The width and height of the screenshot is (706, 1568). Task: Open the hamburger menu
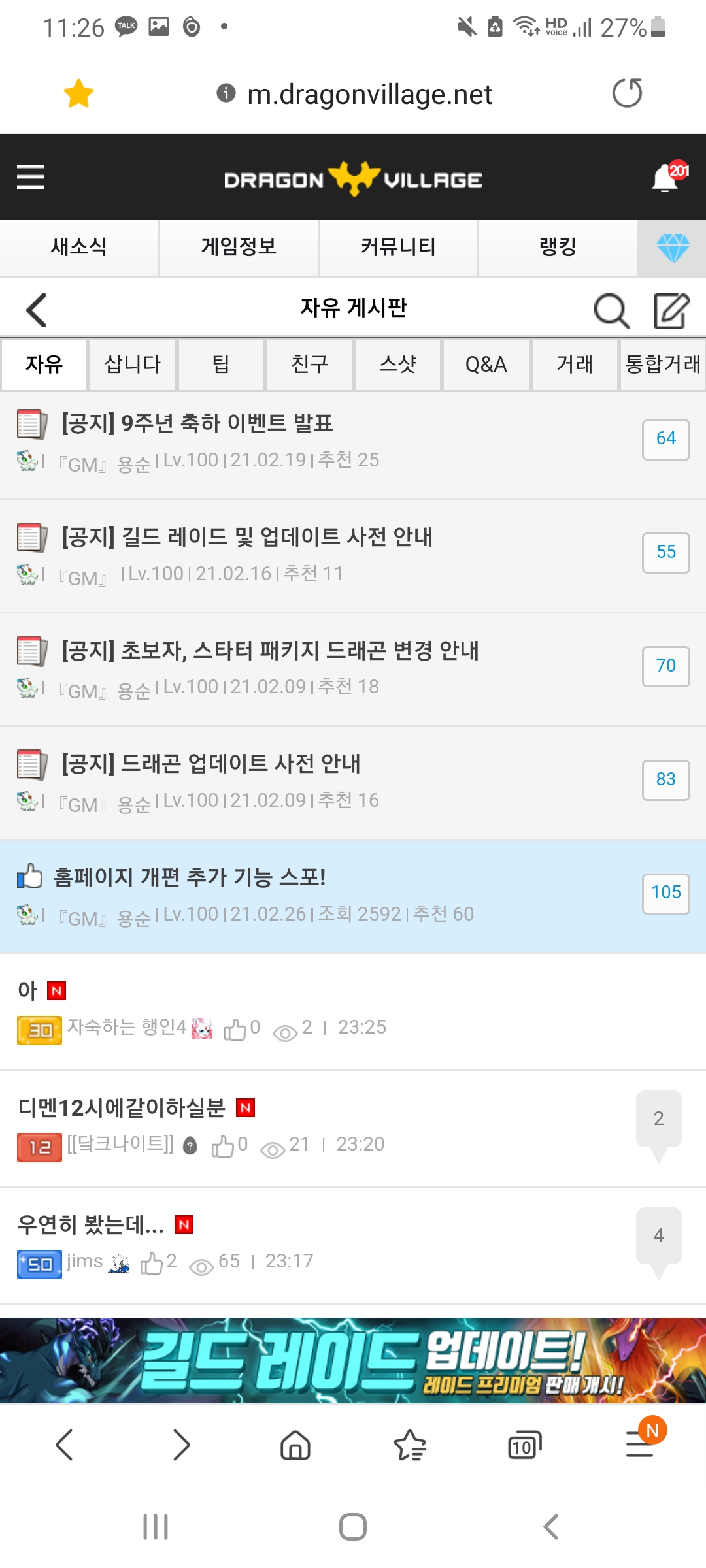31,177
